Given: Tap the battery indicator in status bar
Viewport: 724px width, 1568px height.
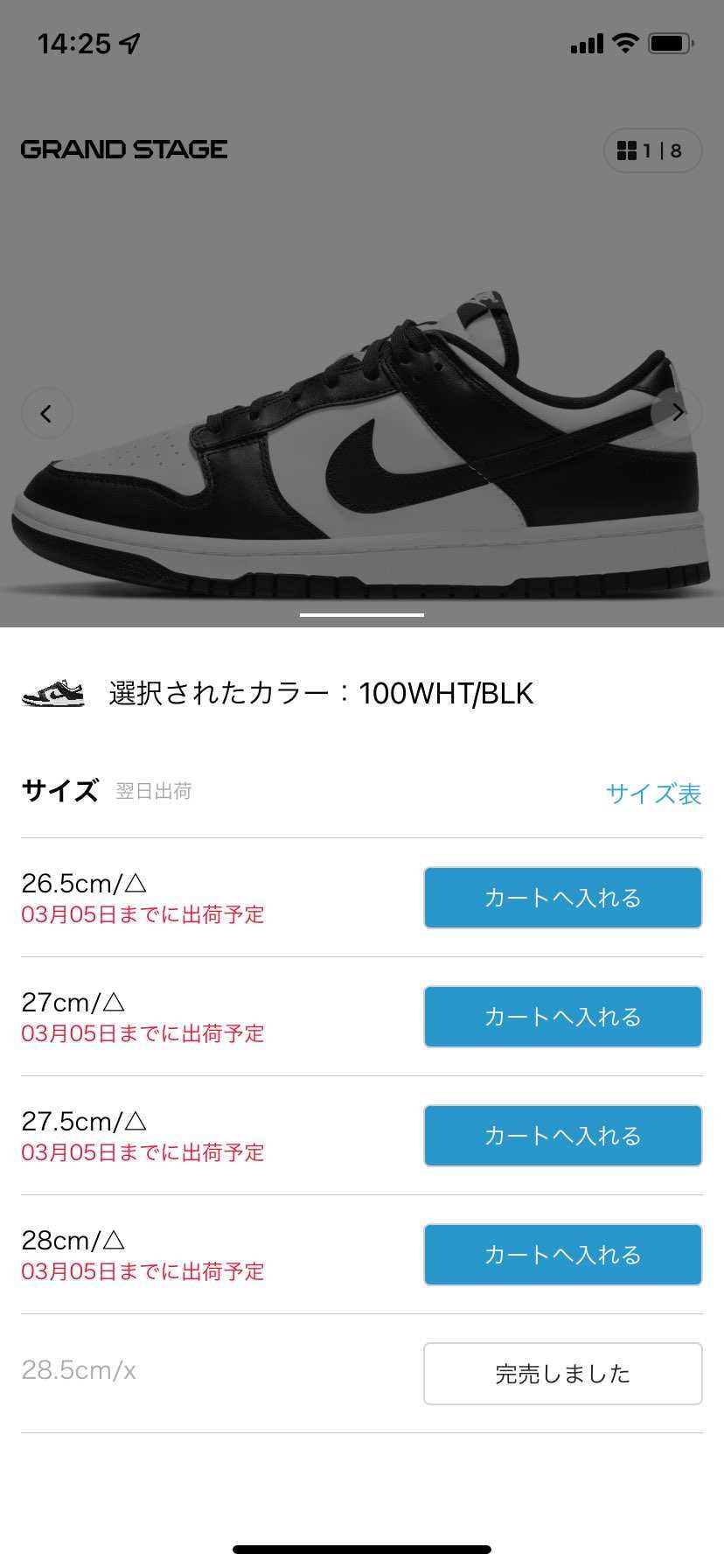Looking at the screenshot, I should click(670, 42).
